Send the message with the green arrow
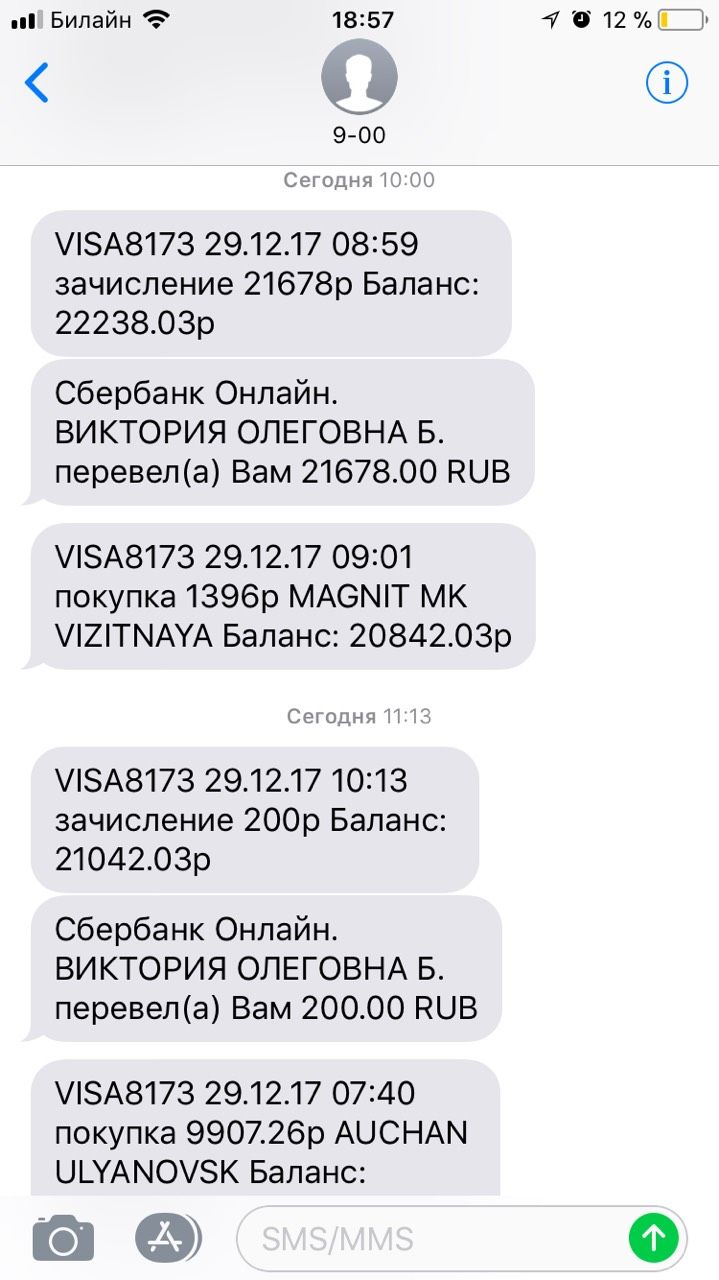The image size is (719, 1280). (653, 1239)
